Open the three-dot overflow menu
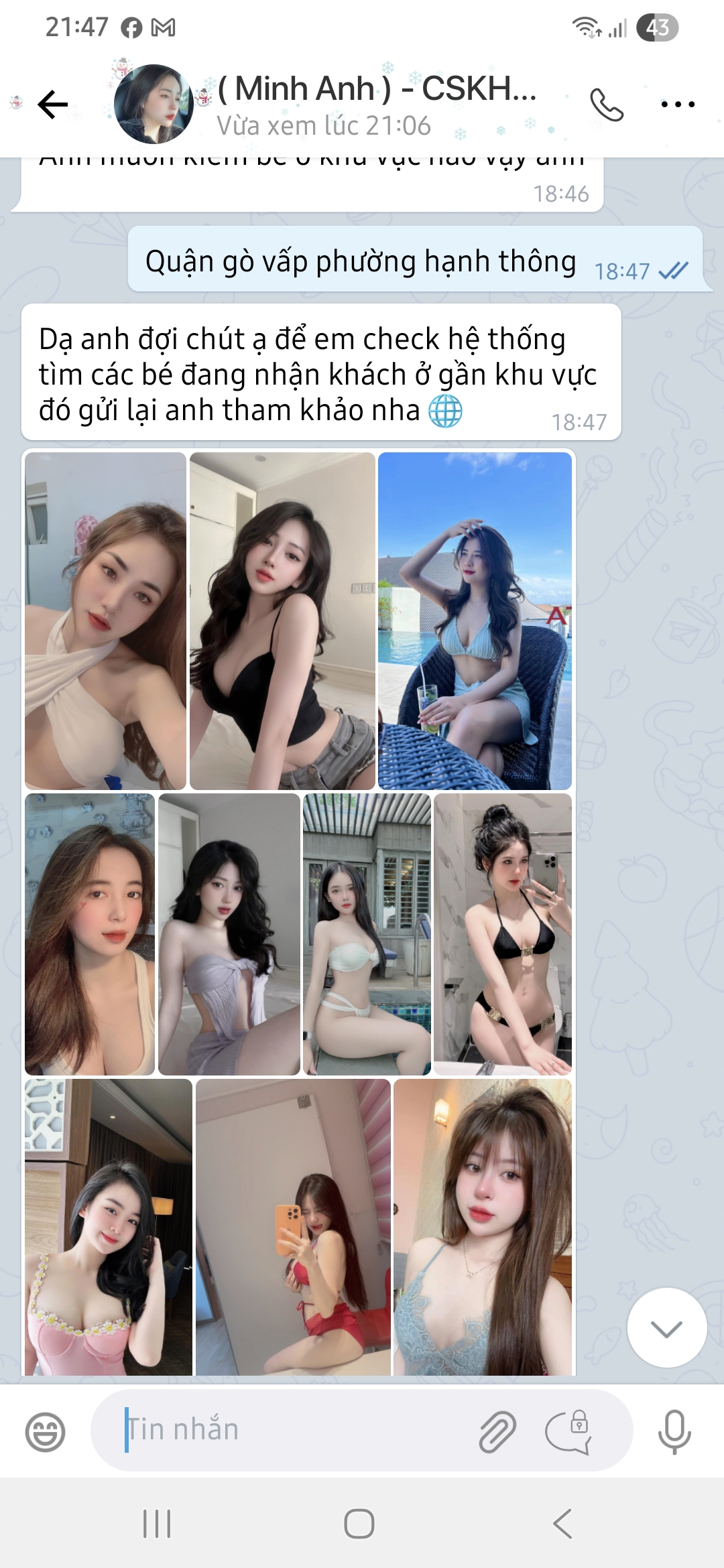This screenshot has width=724, height=1568. pos(678,105)
